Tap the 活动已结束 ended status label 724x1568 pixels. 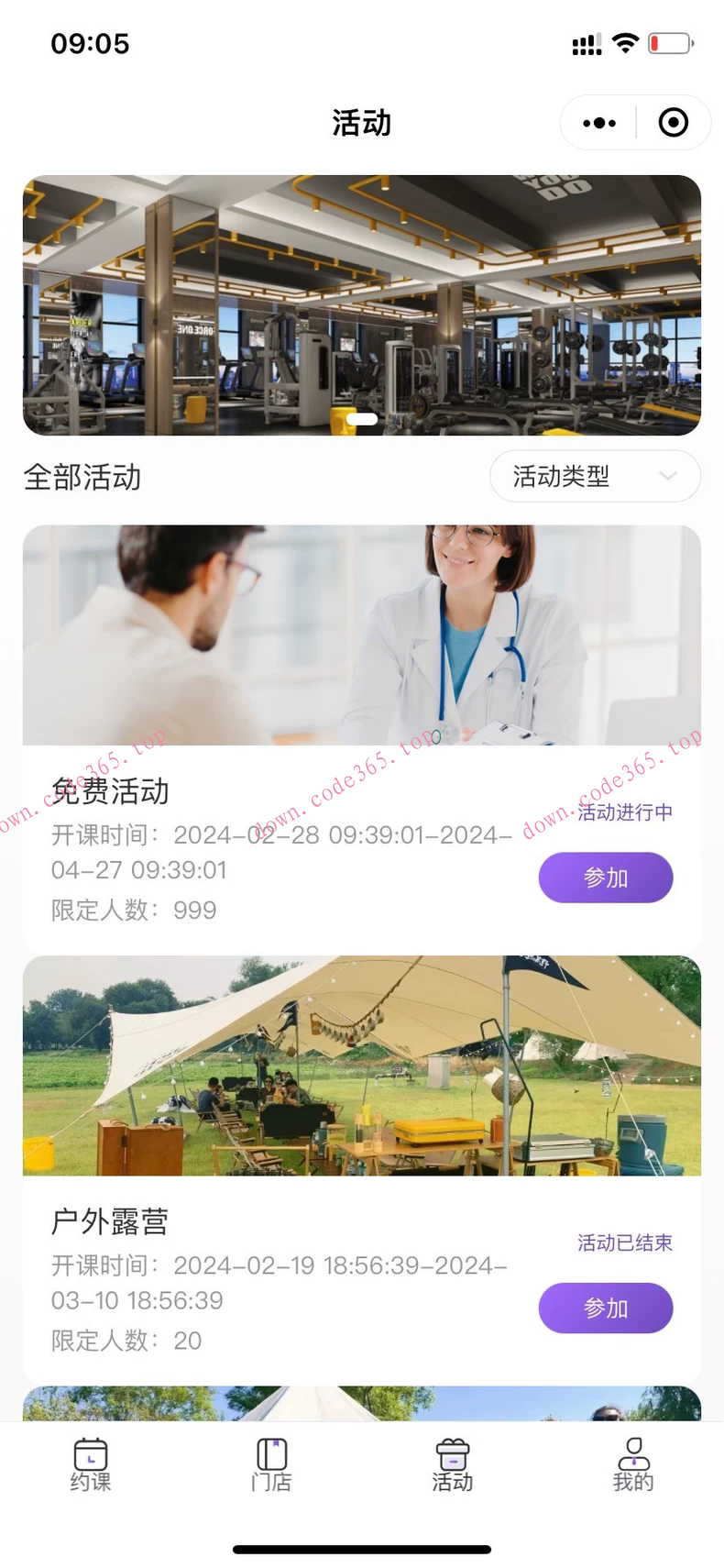[x=624, y=1242]
